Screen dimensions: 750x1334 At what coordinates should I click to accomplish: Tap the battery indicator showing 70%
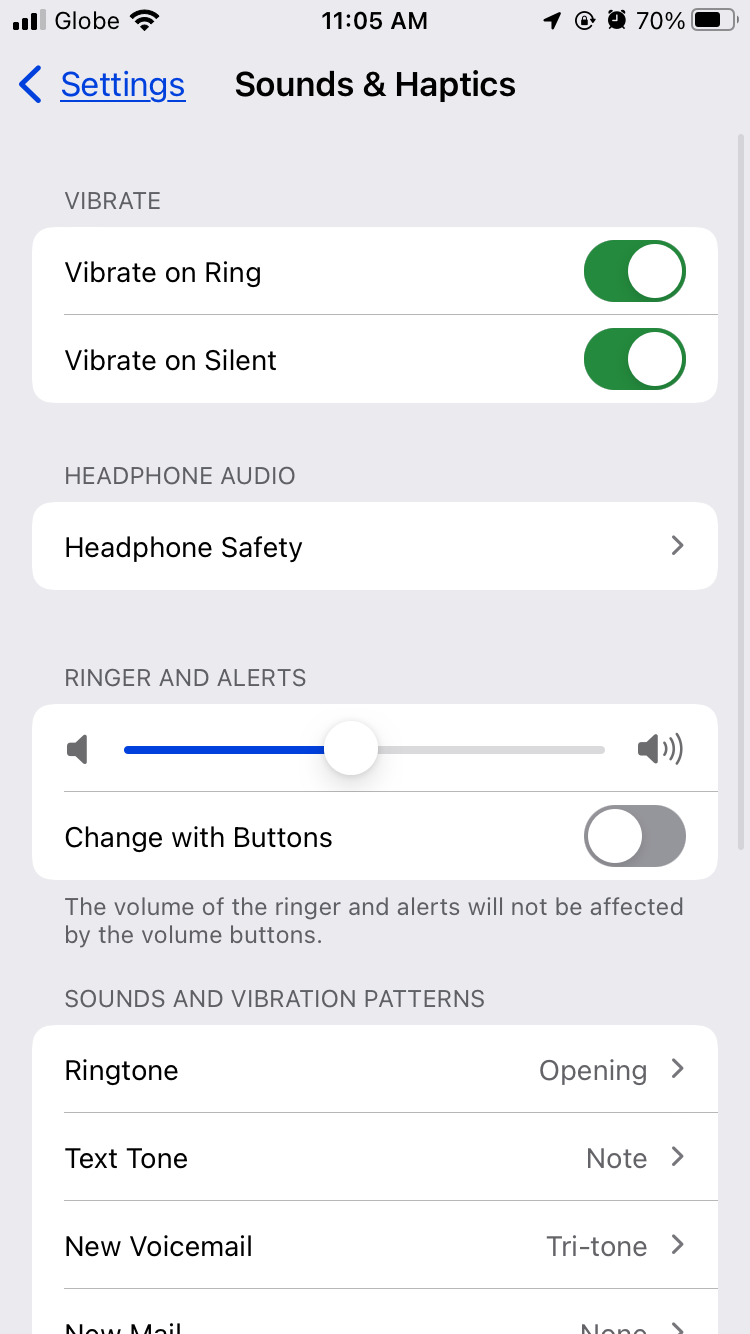coord(712,18)
